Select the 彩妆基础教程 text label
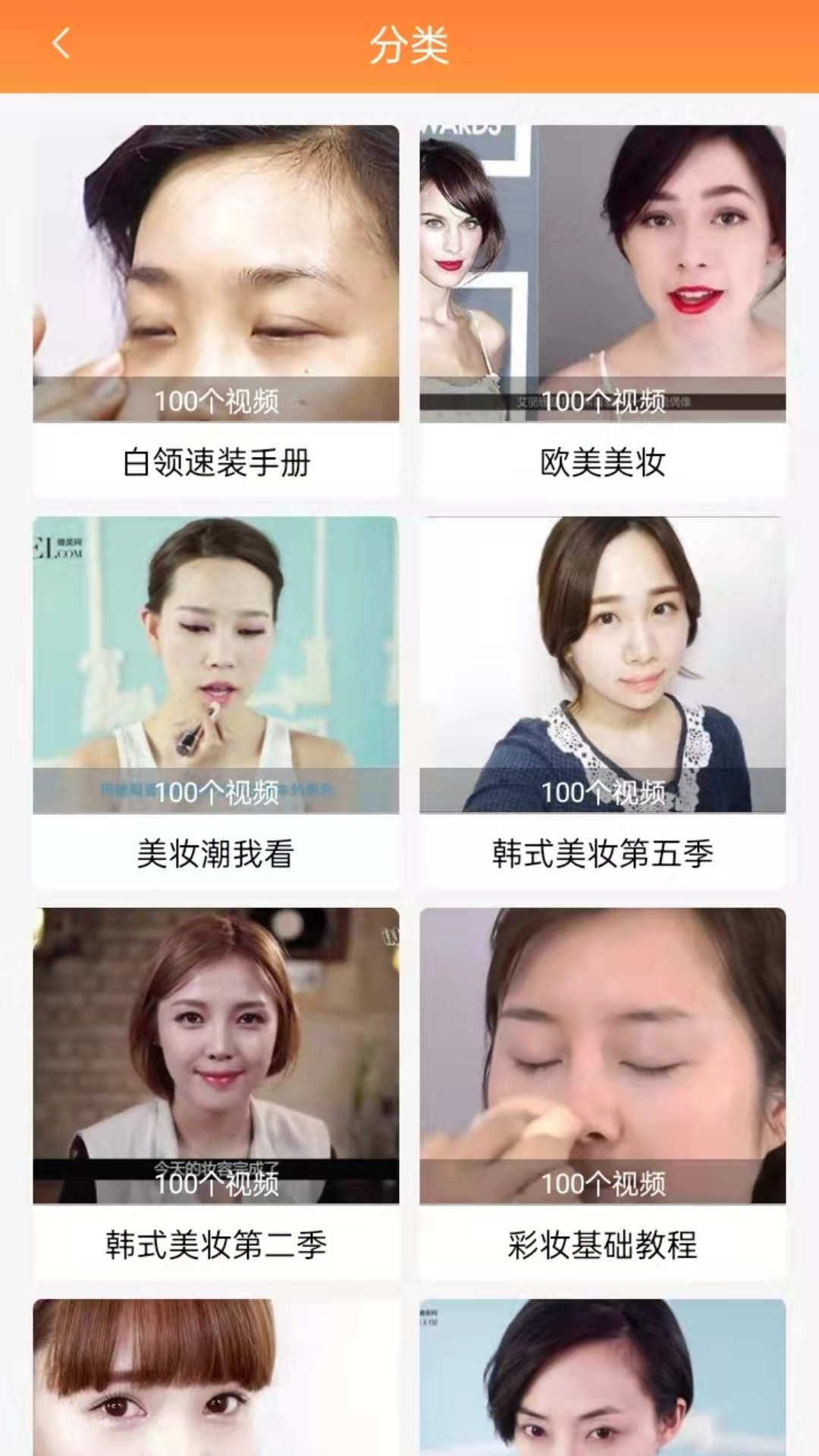819x1456 pixels. point(603,1240)
